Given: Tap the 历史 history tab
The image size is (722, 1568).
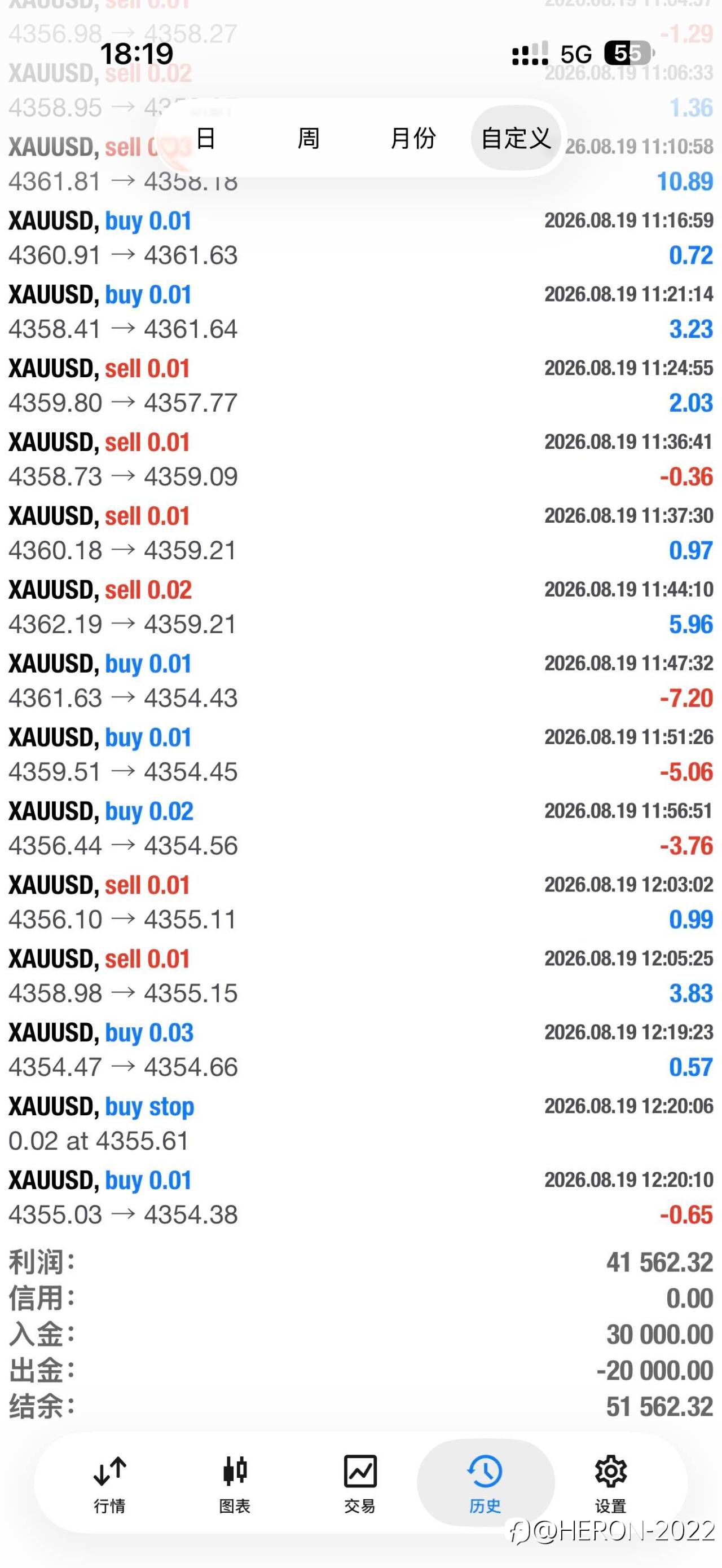Looking at the screenshot, I should point(485,1484).
